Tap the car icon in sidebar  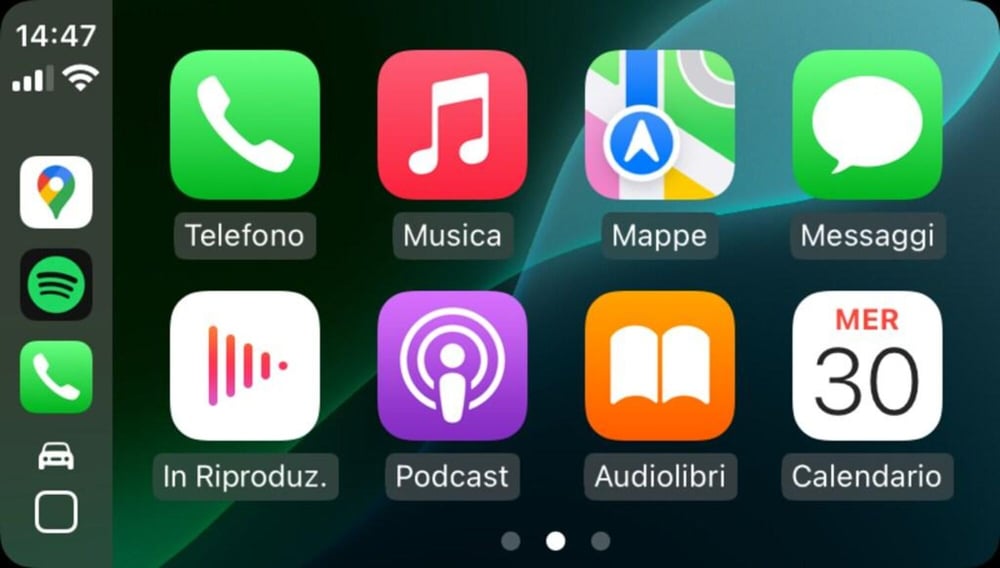(56, 456)
